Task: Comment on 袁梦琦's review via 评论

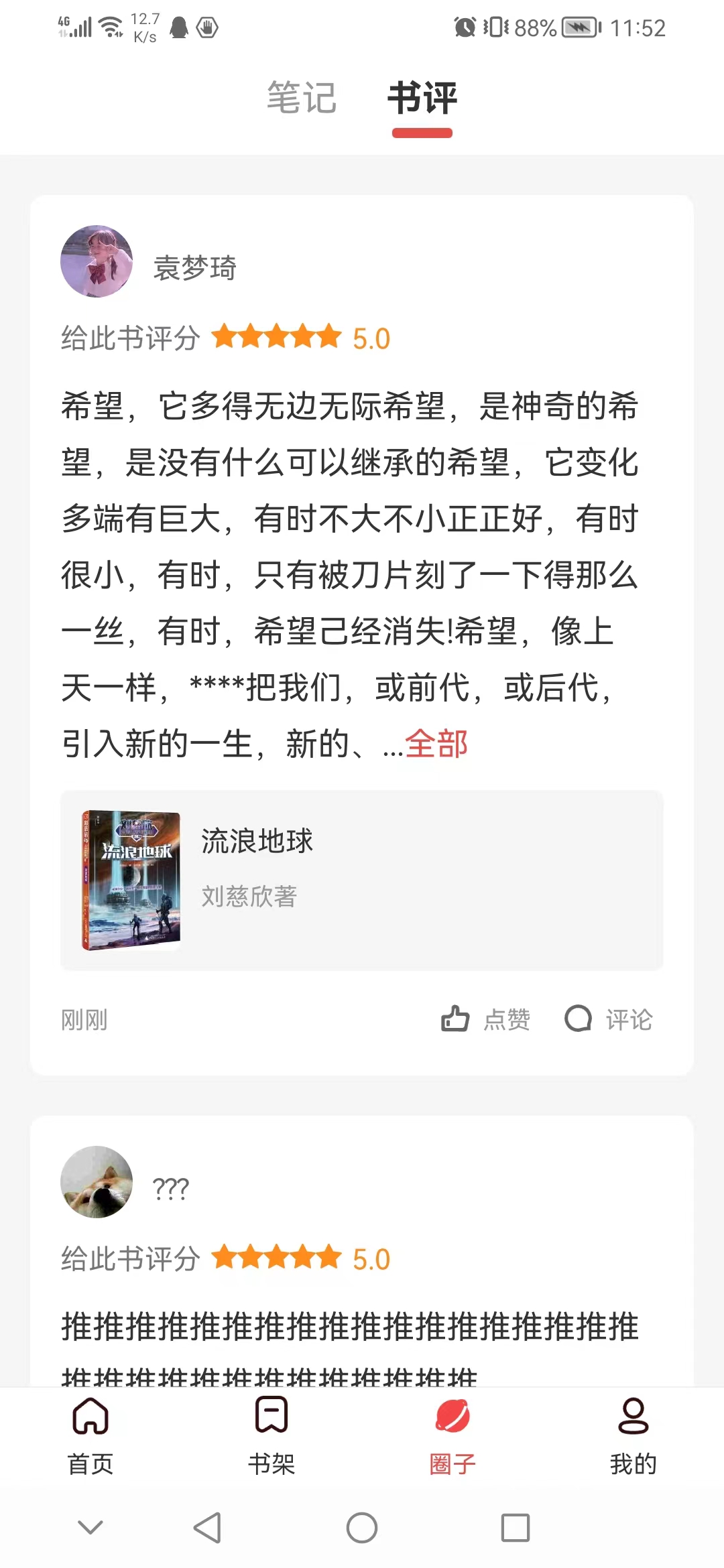Action: point(609,1019)
